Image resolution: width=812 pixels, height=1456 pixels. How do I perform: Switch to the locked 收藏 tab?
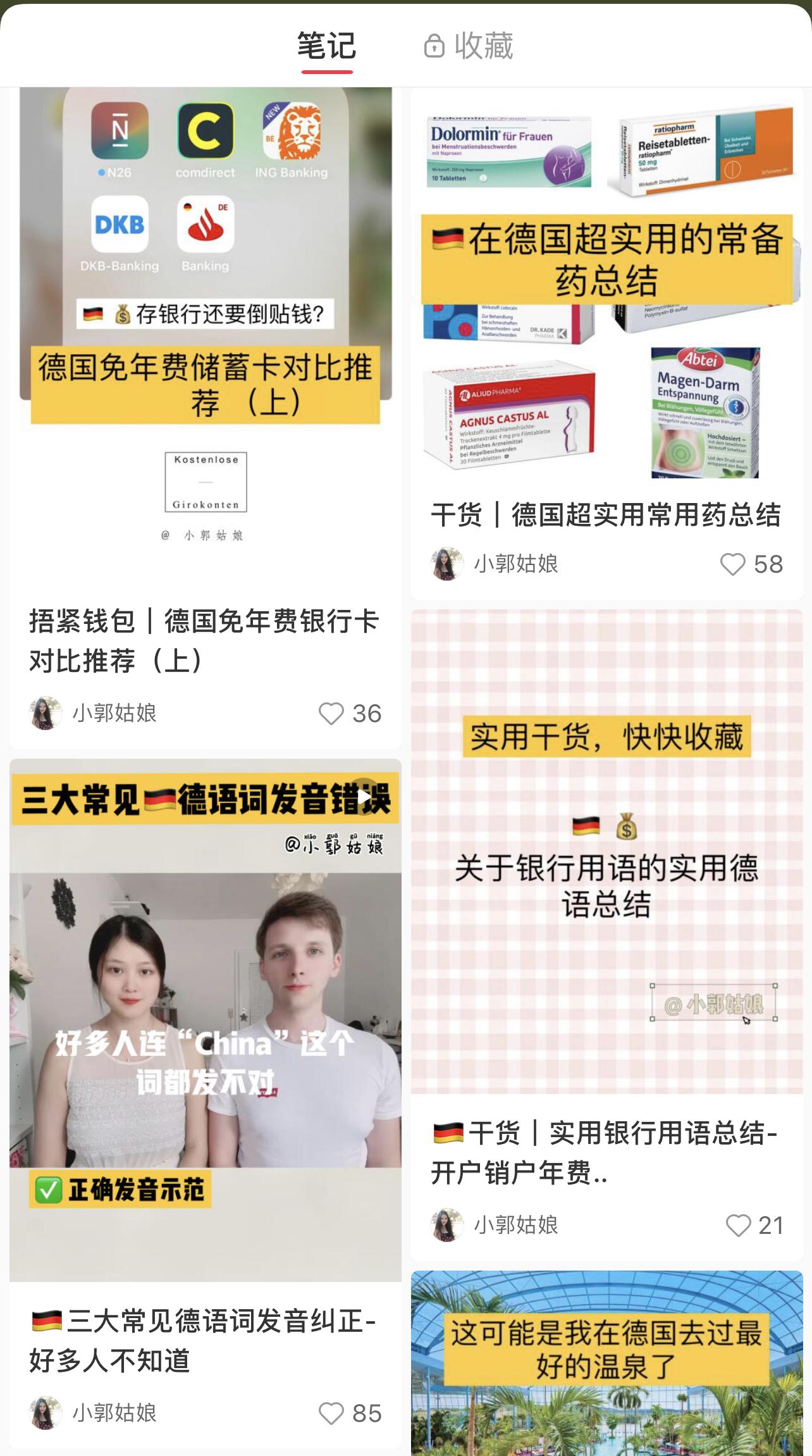tap(469, 46)
